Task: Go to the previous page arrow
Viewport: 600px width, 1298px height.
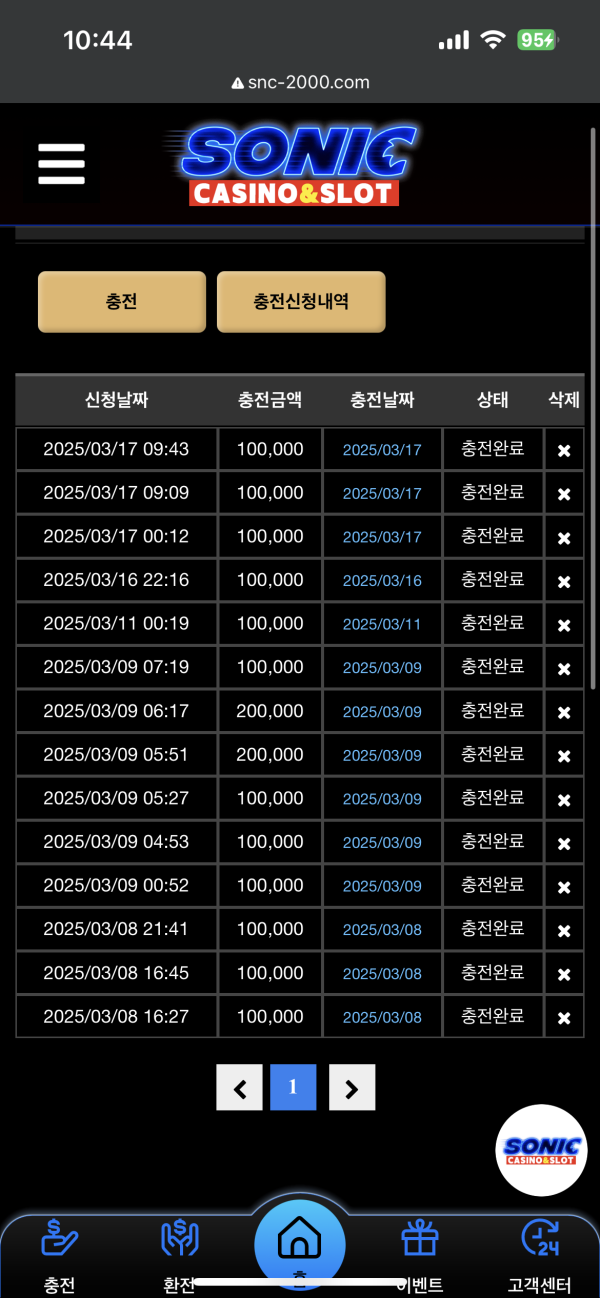Action: 240,1088
